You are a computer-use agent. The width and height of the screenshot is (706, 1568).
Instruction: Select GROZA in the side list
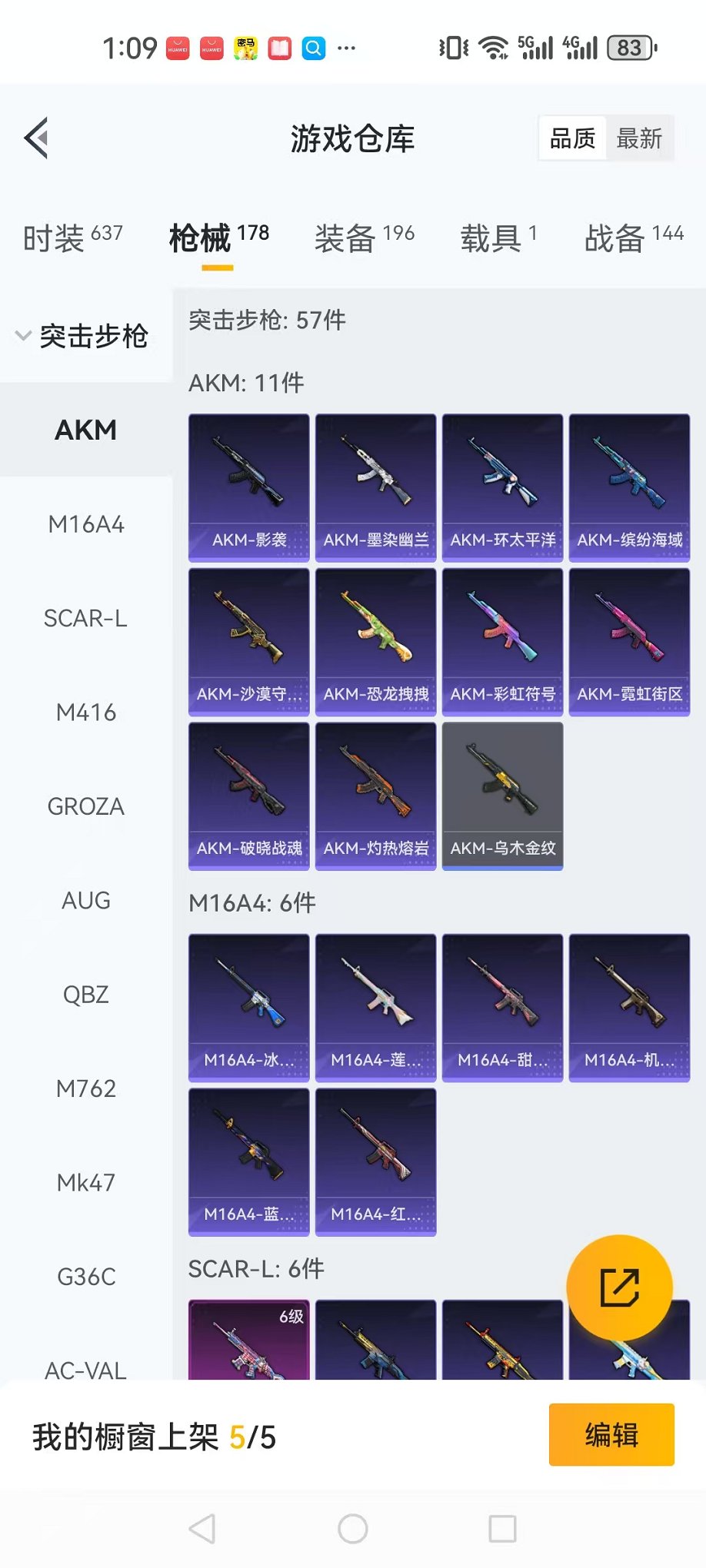86,806
